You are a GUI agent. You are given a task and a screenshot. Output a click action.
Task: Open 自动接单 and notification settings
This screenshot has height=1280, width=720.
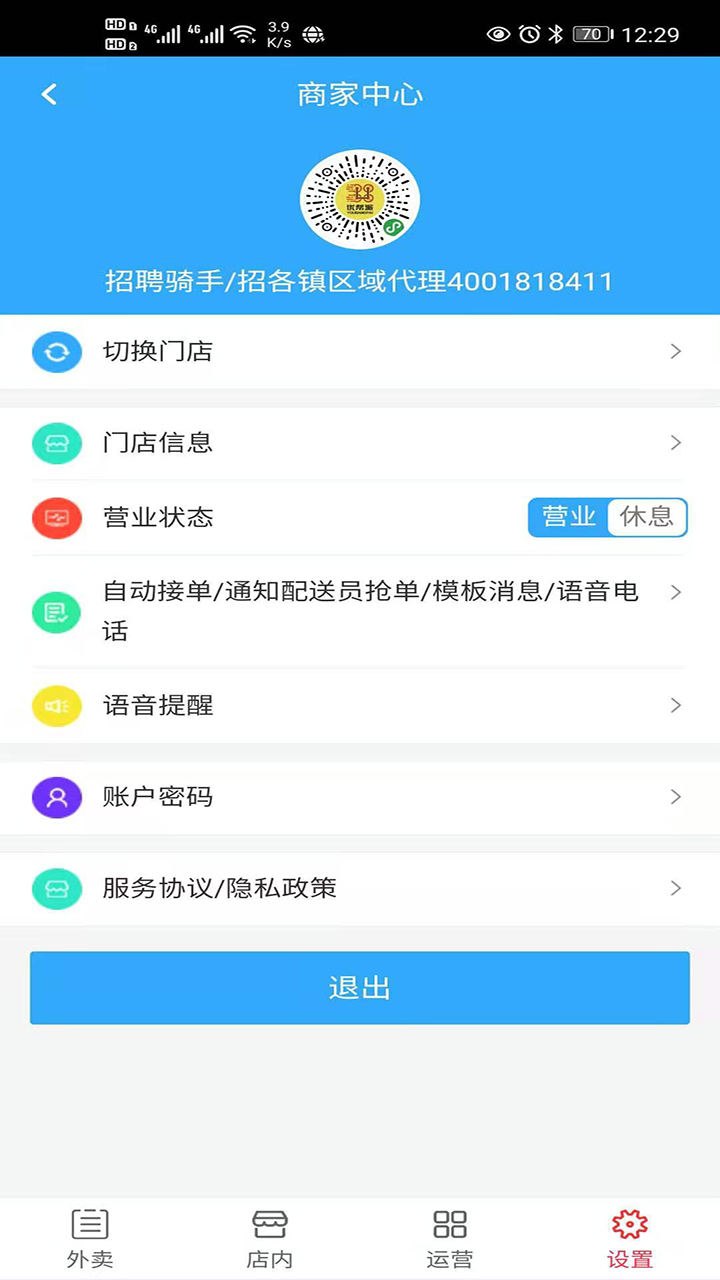click(x=358, y=611)
